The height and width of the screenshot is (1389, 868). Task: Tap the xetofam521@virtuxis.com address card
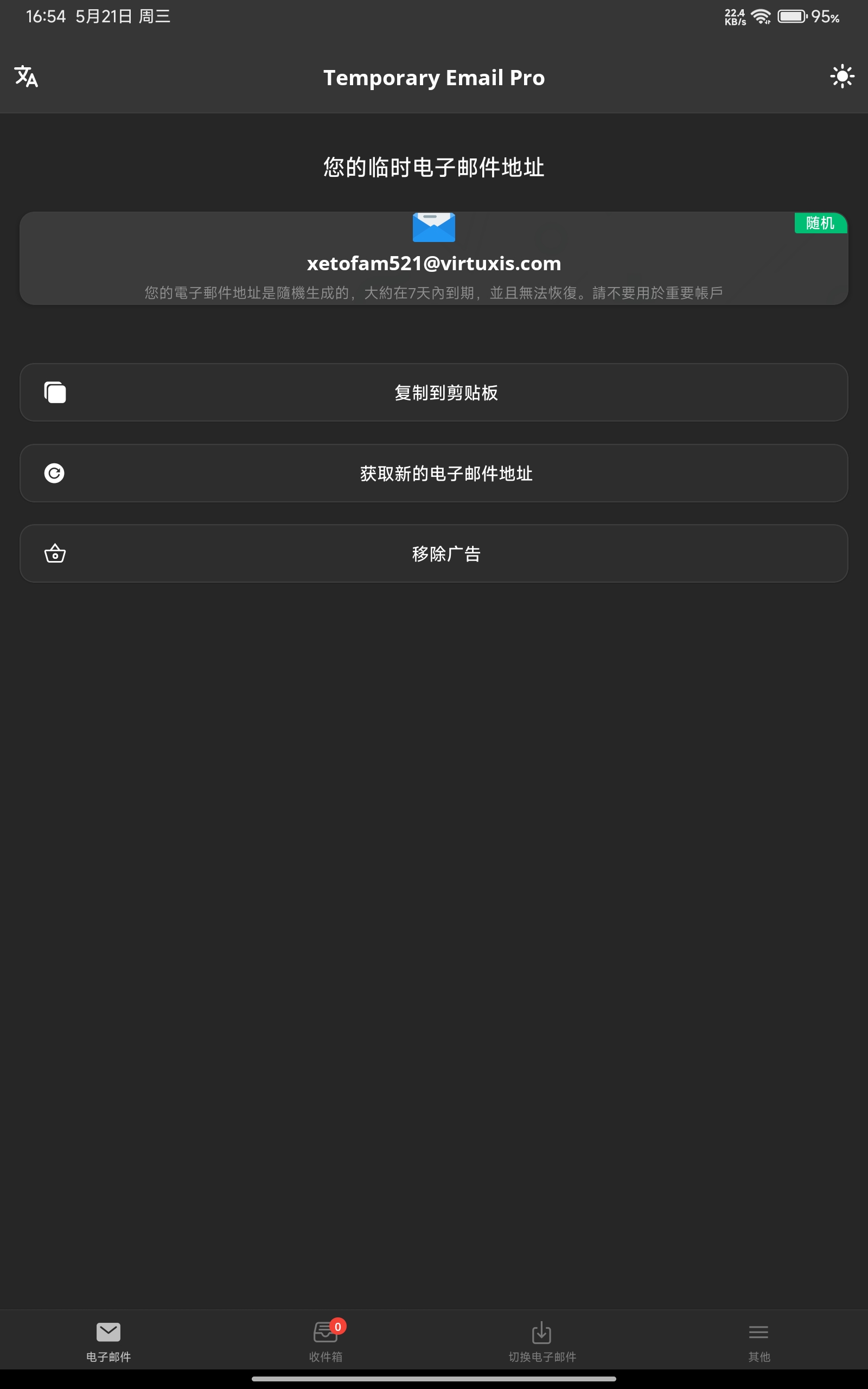point(434,258)
